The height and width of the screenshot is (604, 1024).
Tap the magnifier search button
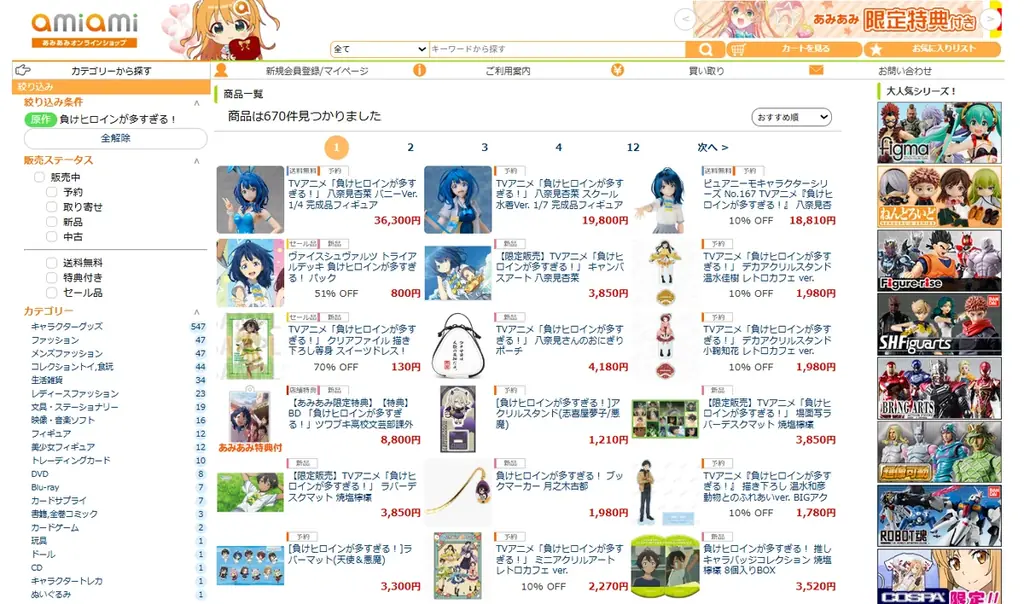pos(706,49)
